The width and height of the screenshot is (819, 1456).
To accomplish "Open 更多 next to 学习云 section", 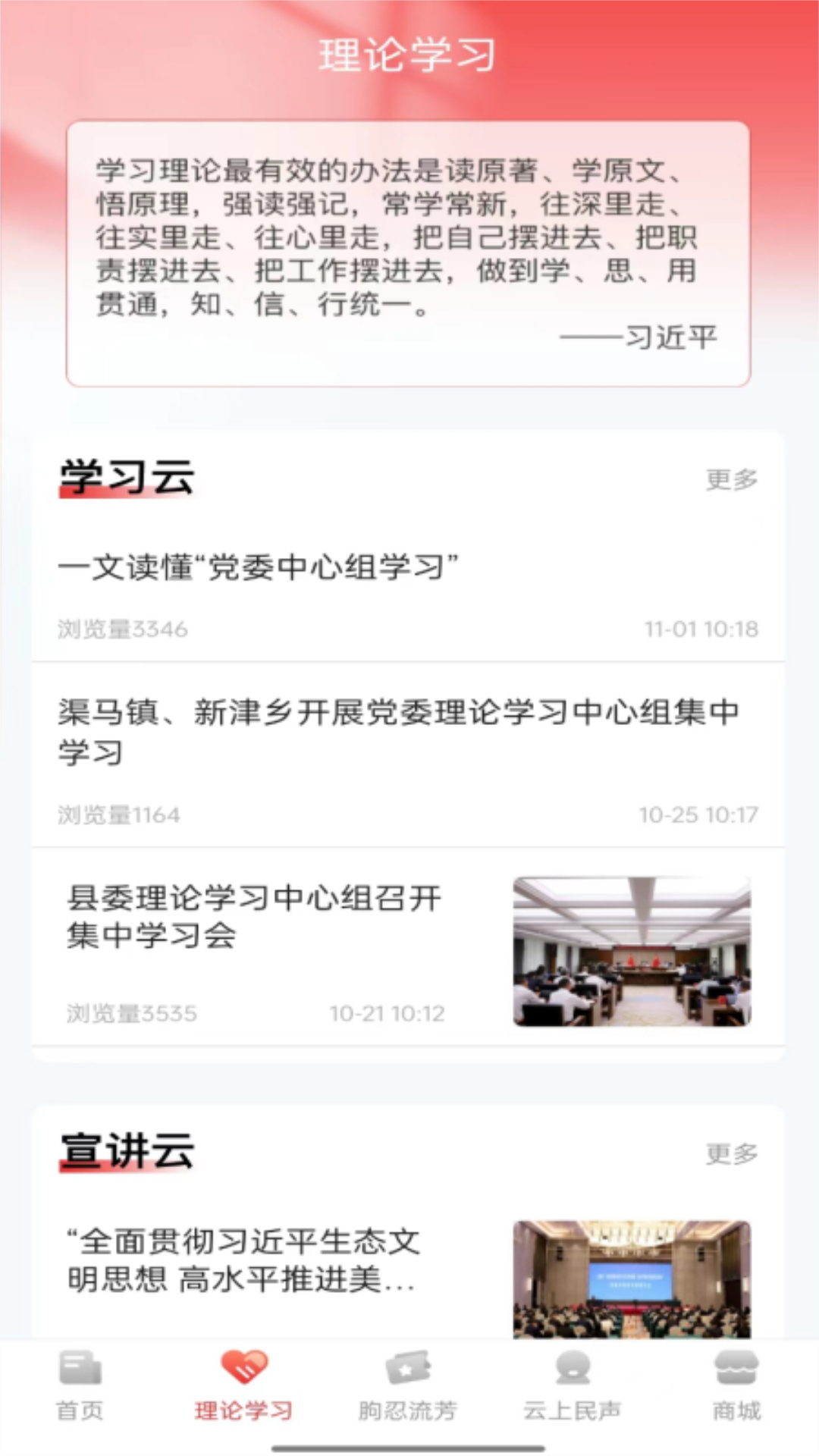I will [x=733, y=479].
